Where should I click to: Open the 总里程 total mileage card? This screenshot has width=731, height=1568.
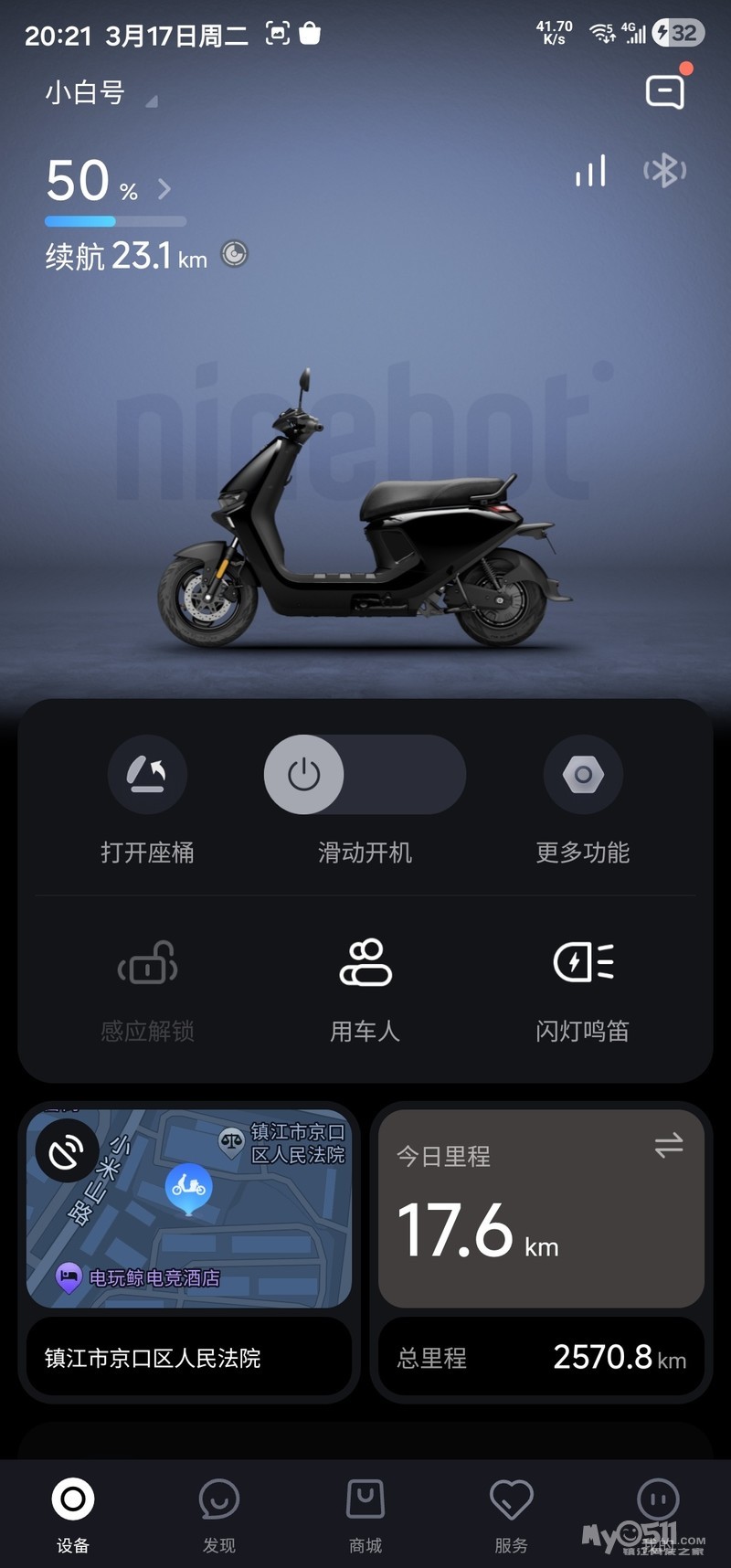point(541,1358)
